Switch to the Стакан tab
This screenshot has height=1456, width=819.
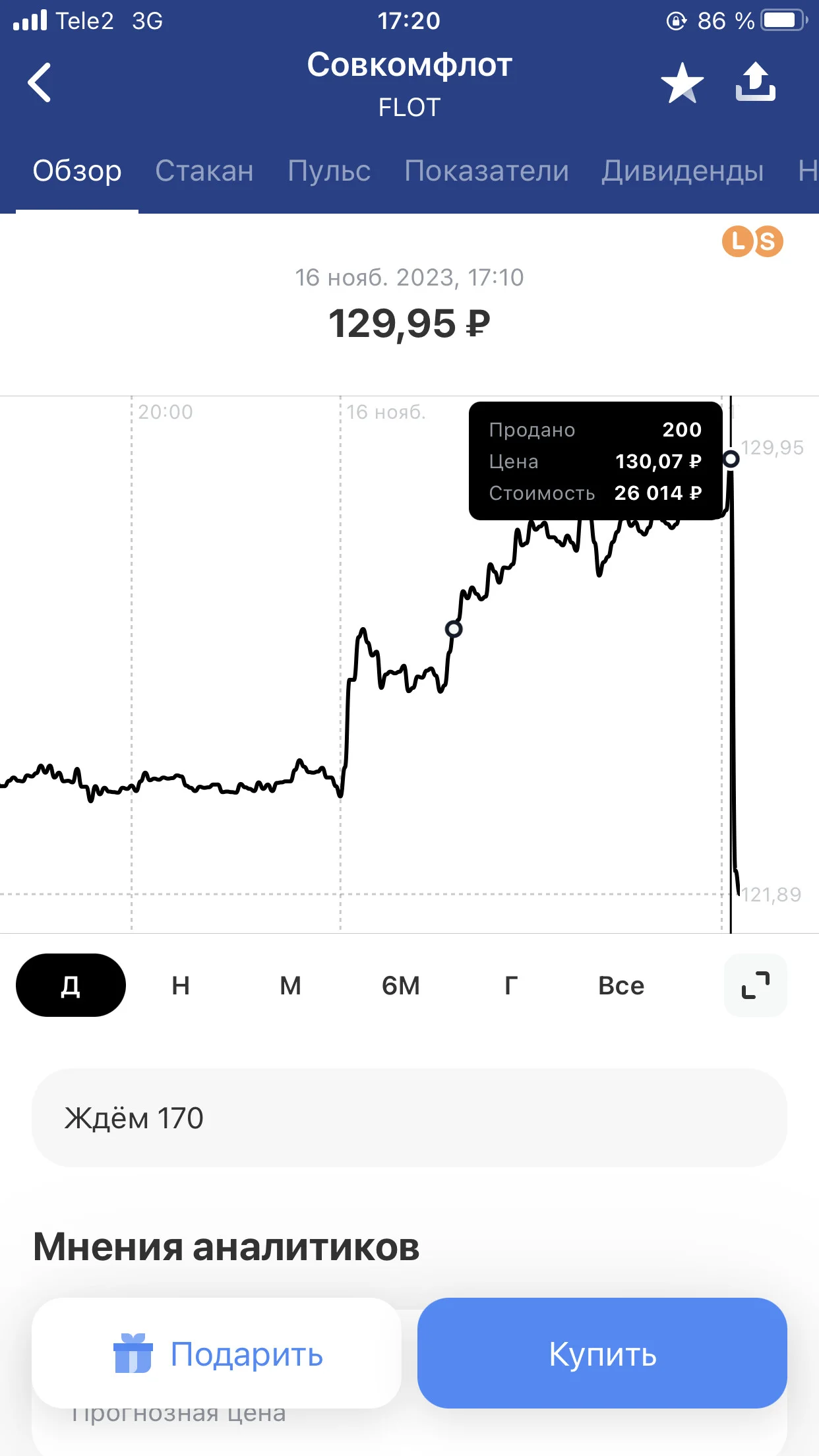[204, 171]
